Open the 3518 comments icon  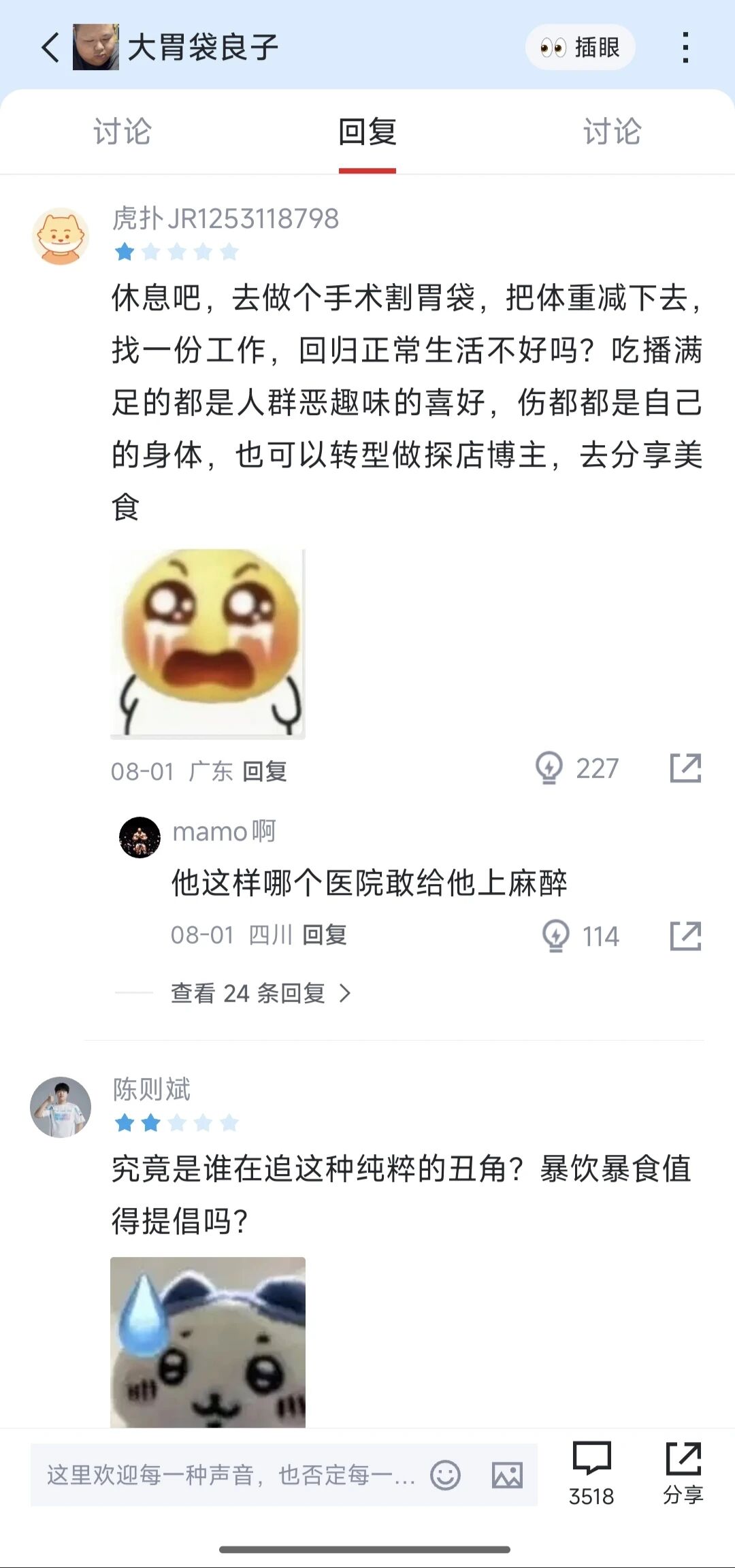[x=591, y=1471]
